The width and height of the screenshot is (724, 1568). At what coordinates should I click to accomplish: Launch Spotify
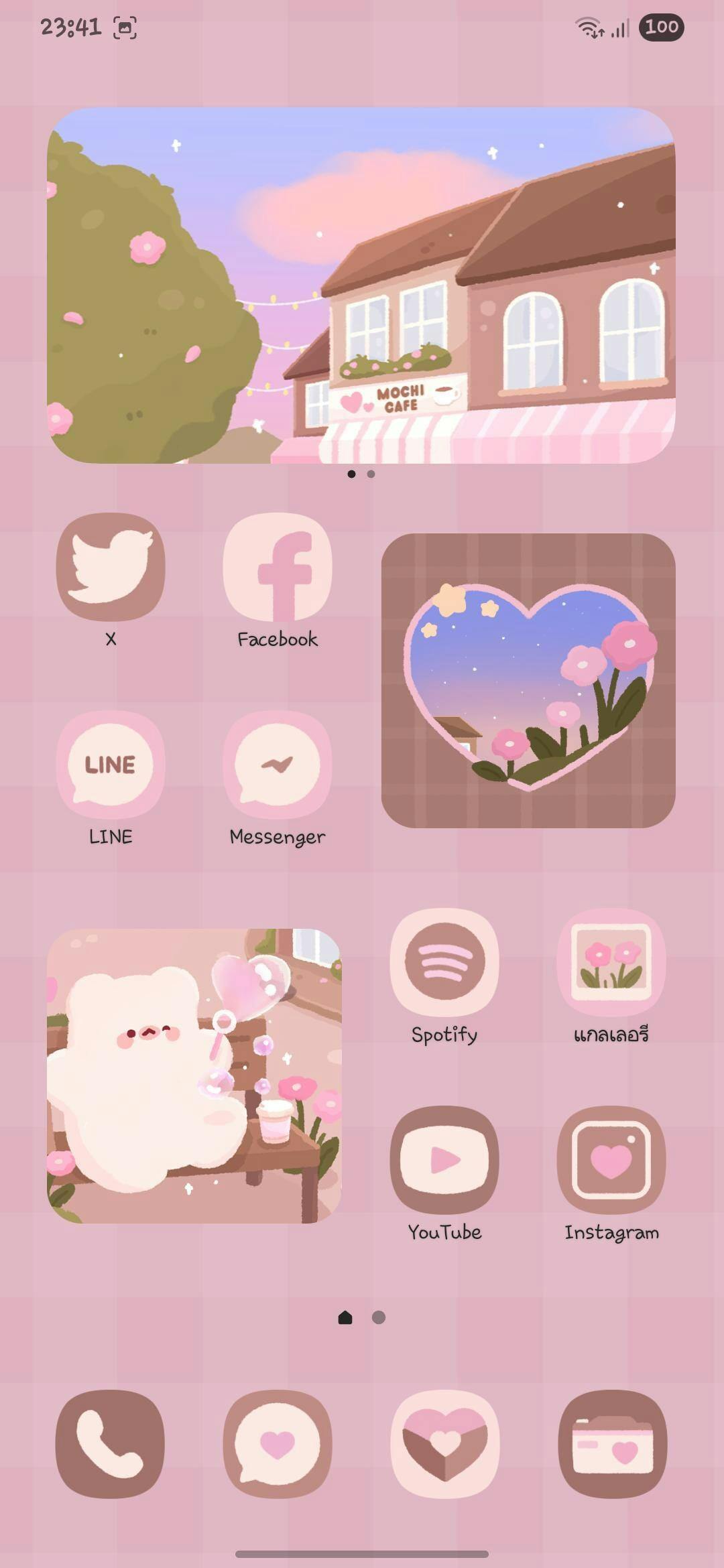444,962
